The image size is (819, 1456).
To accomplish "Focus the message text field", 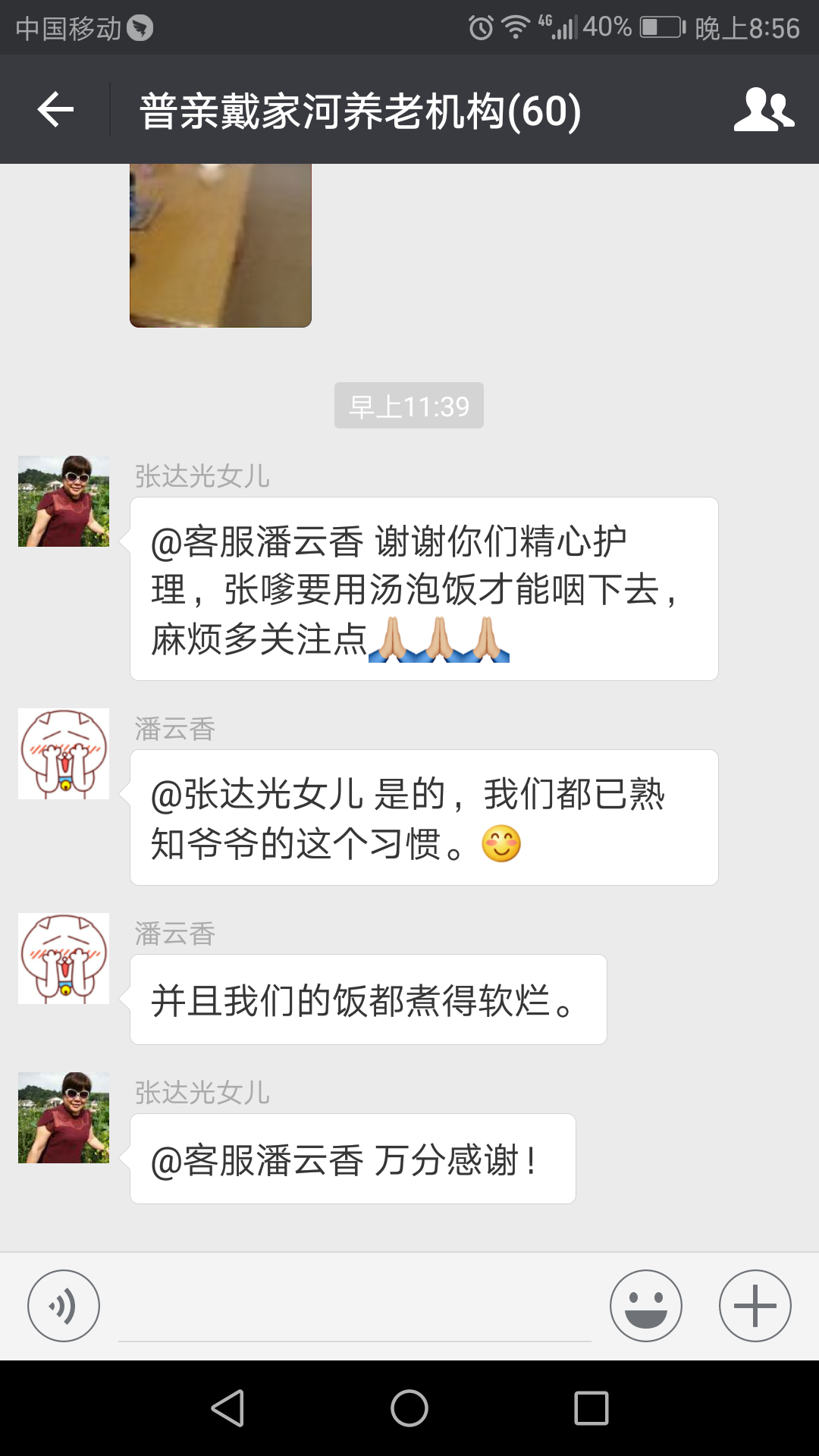I will coord(355,1308).
